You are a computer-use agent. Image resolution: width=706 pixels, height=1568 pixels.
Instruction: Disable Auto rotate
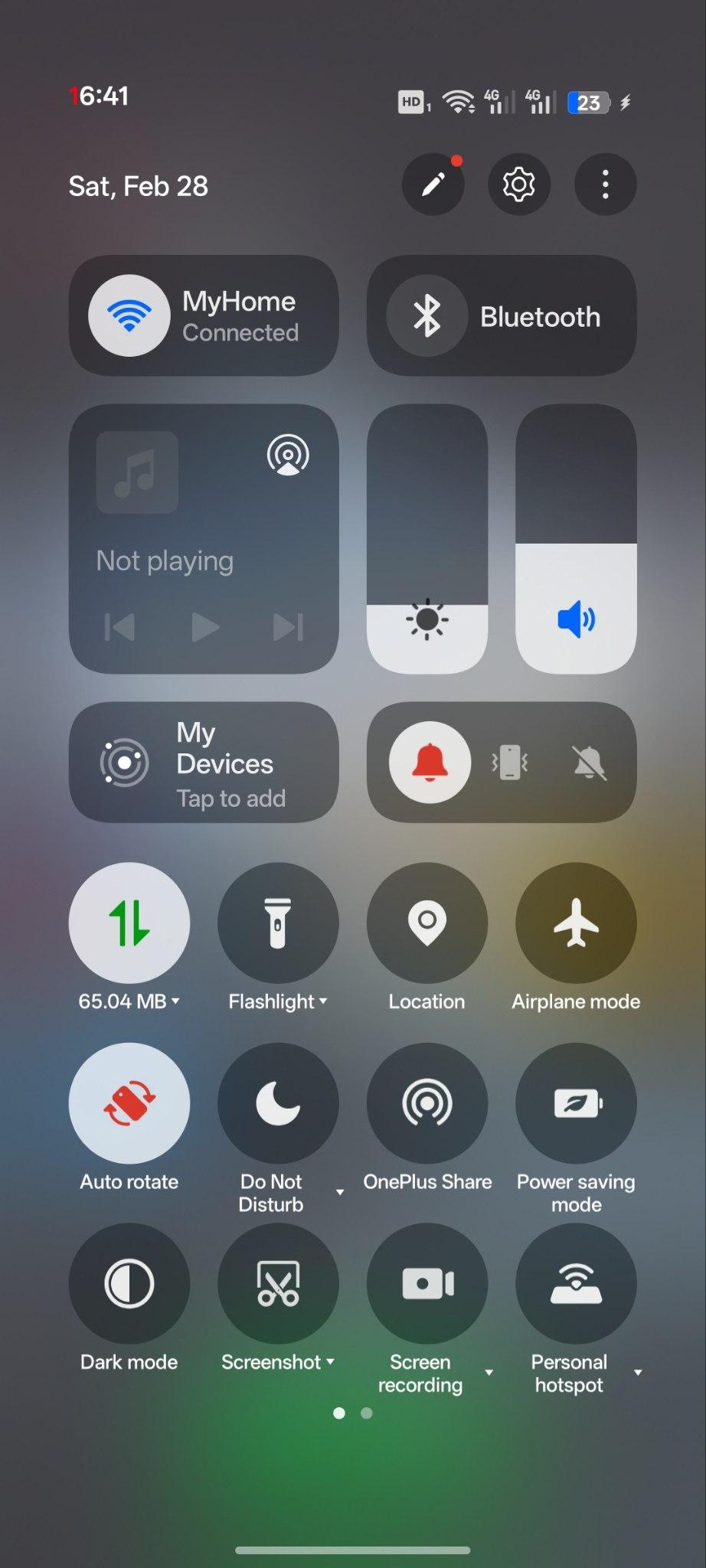point(129,1103)
